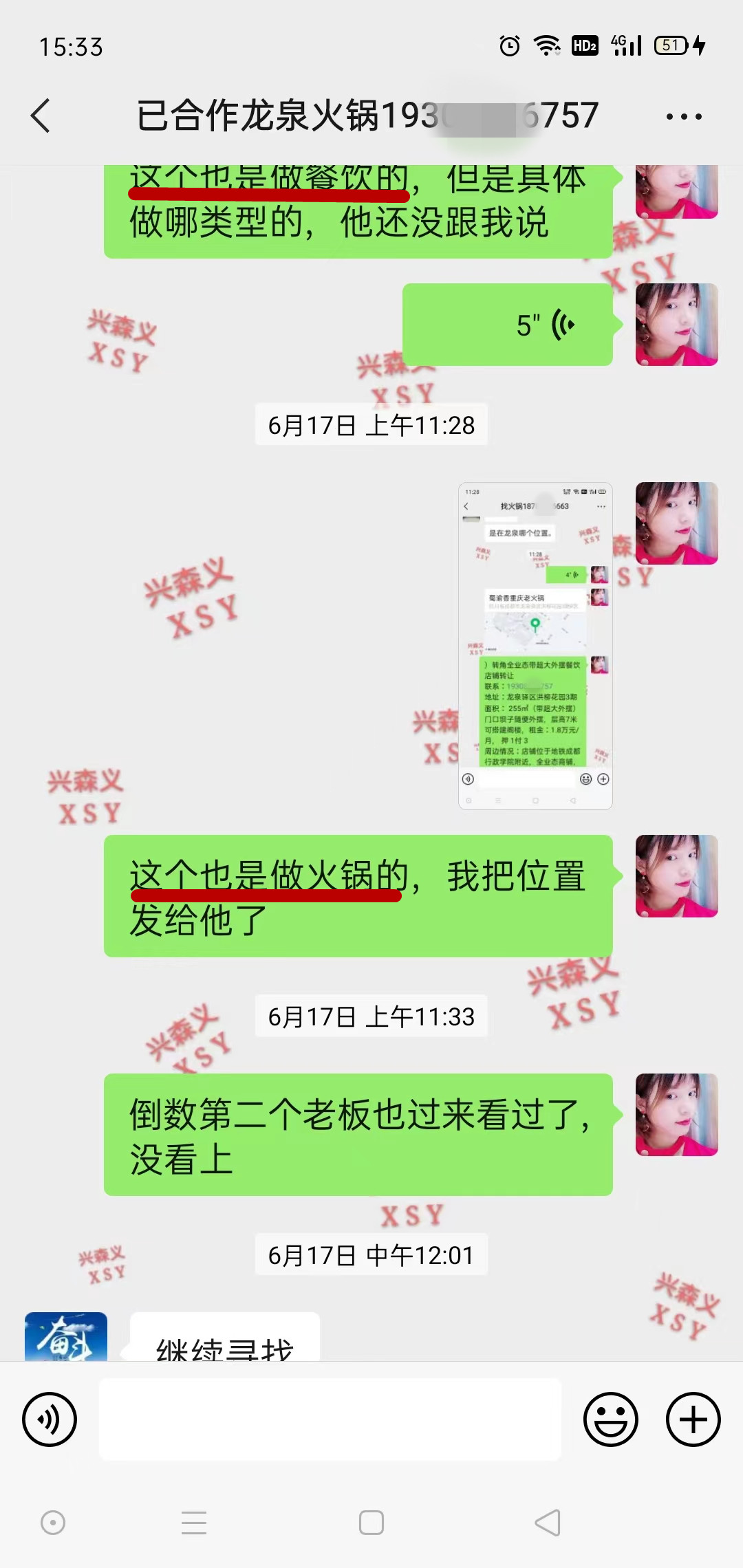Image resolution: width=743 pixels, height=1568 pixels.
Task: Tap the system back button
Action: click(548, 1523)
